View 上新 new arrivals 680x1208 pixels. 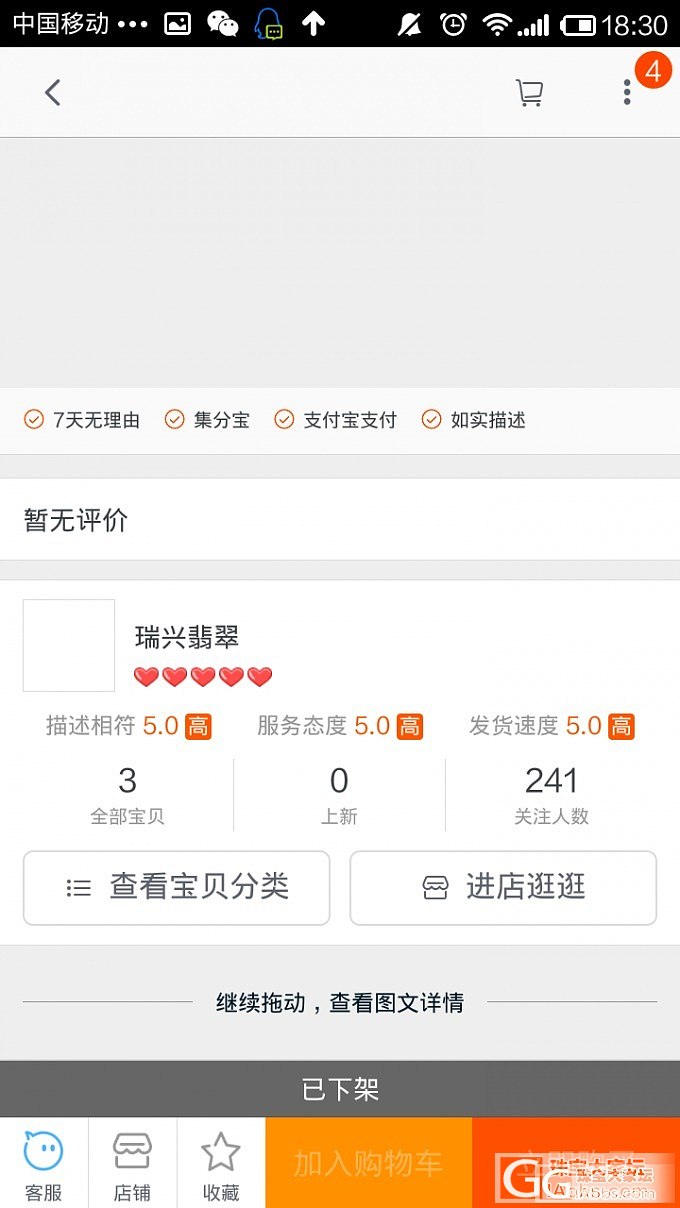pyautogui.click(x=339, y=794)
